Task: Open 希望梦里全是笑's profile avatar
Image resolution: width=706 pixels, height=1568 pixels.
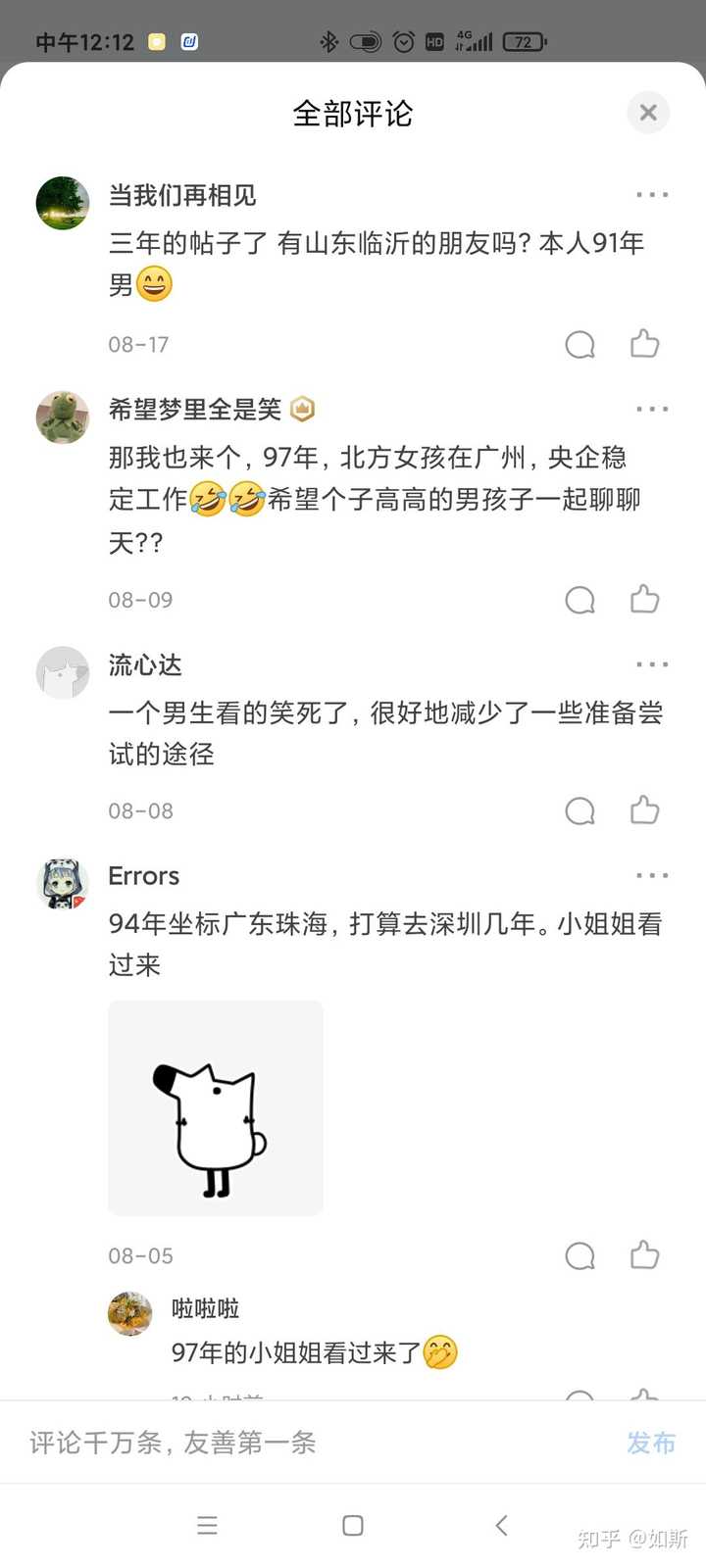Action: click(x=63, y=416)
